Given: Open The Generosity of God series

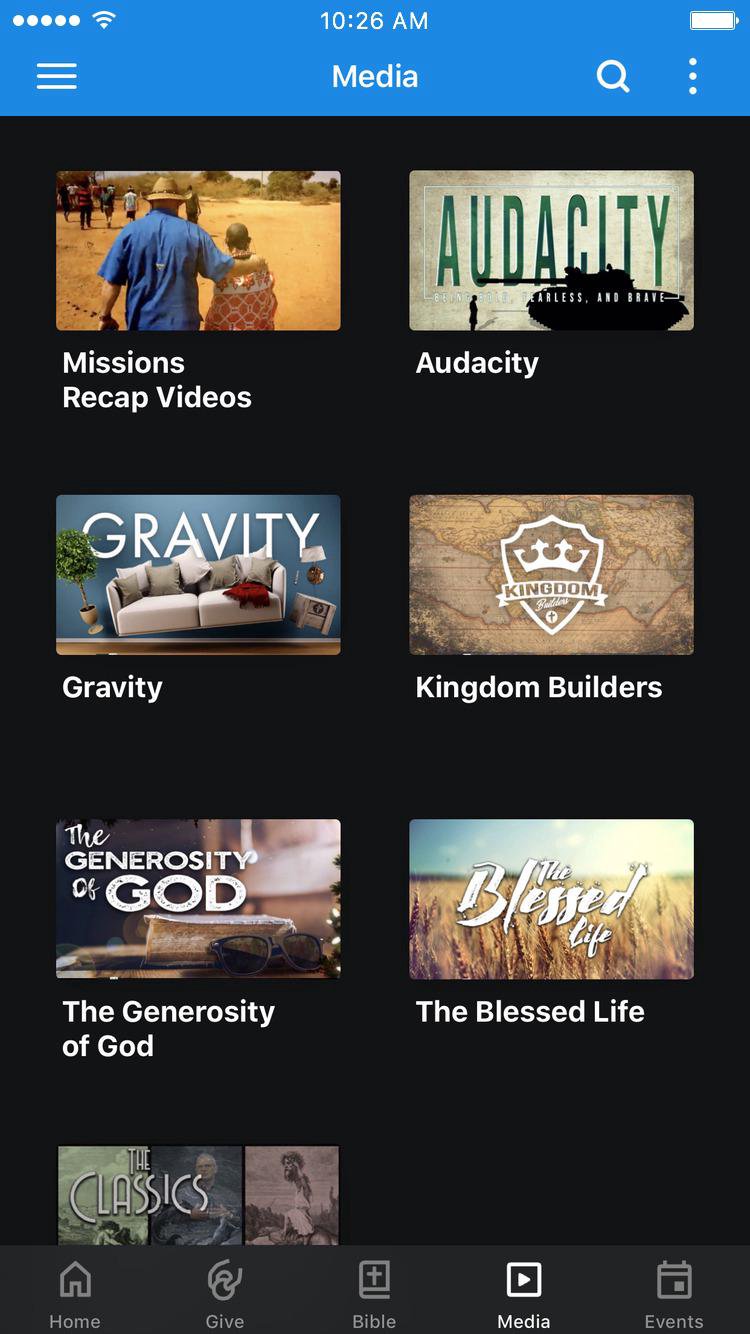Looking at the screenshot, I should (198, 899).
